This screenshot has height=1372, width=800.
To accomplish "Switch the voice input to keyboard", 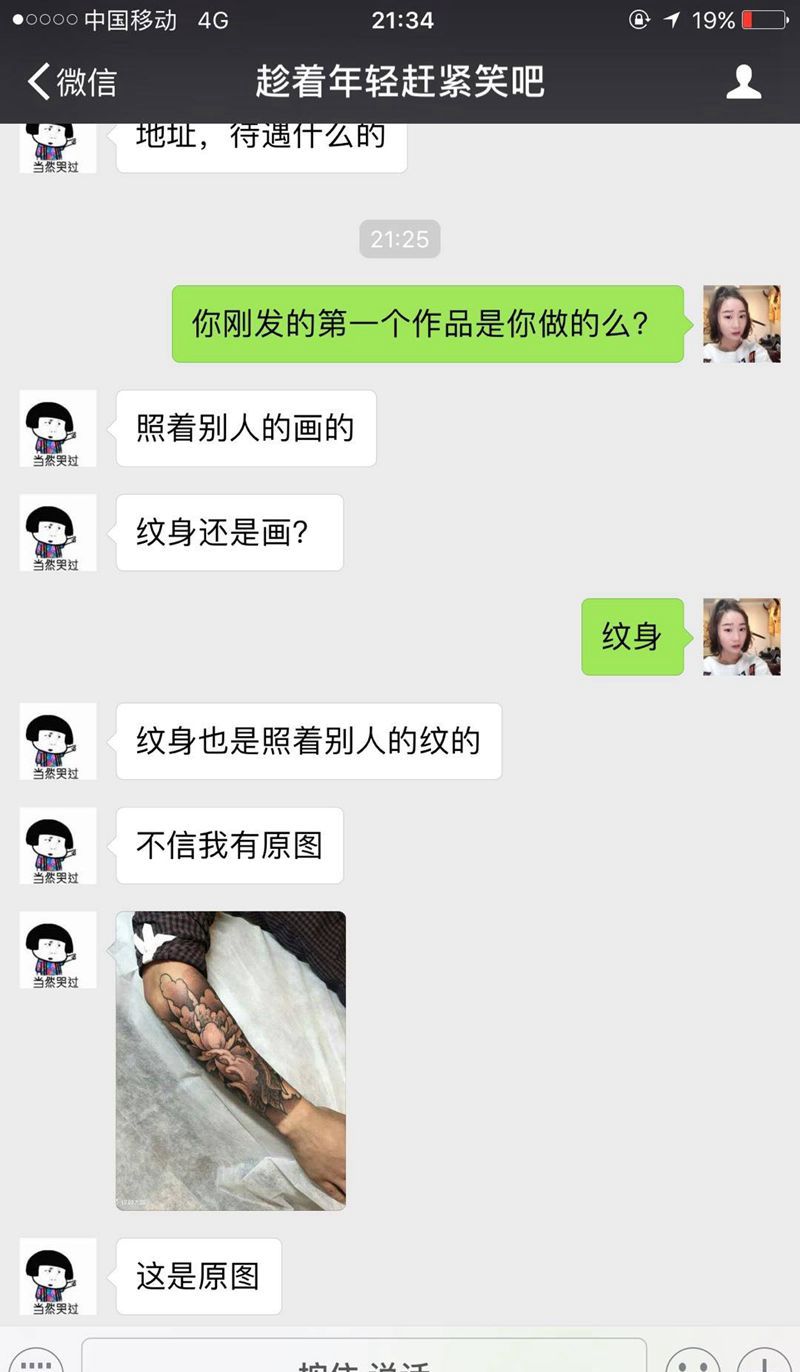I will 36,1362.
